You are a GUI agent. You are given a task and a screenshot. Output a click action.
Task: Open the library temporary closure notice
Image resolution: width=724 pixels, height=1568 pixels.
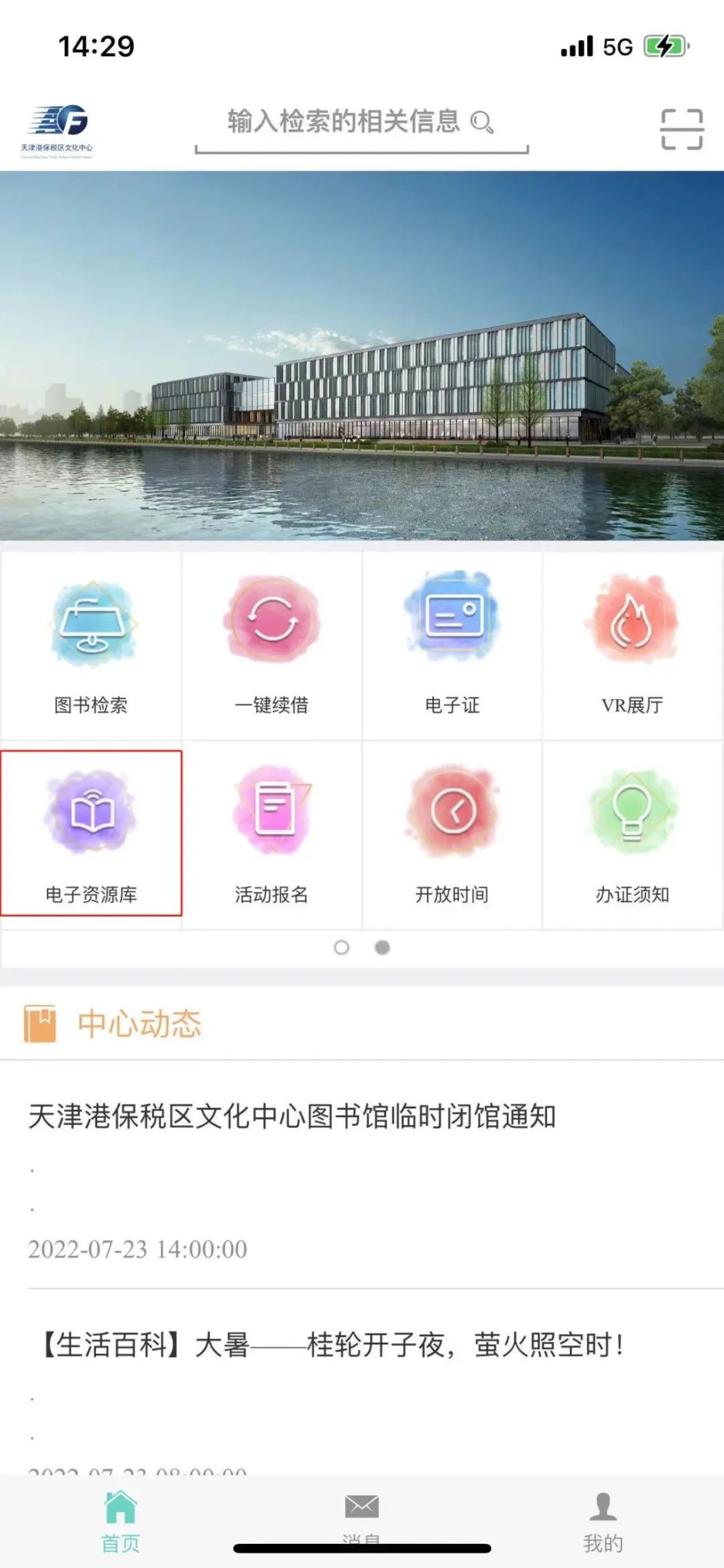pyautogui.click(x=292, y=1117)
